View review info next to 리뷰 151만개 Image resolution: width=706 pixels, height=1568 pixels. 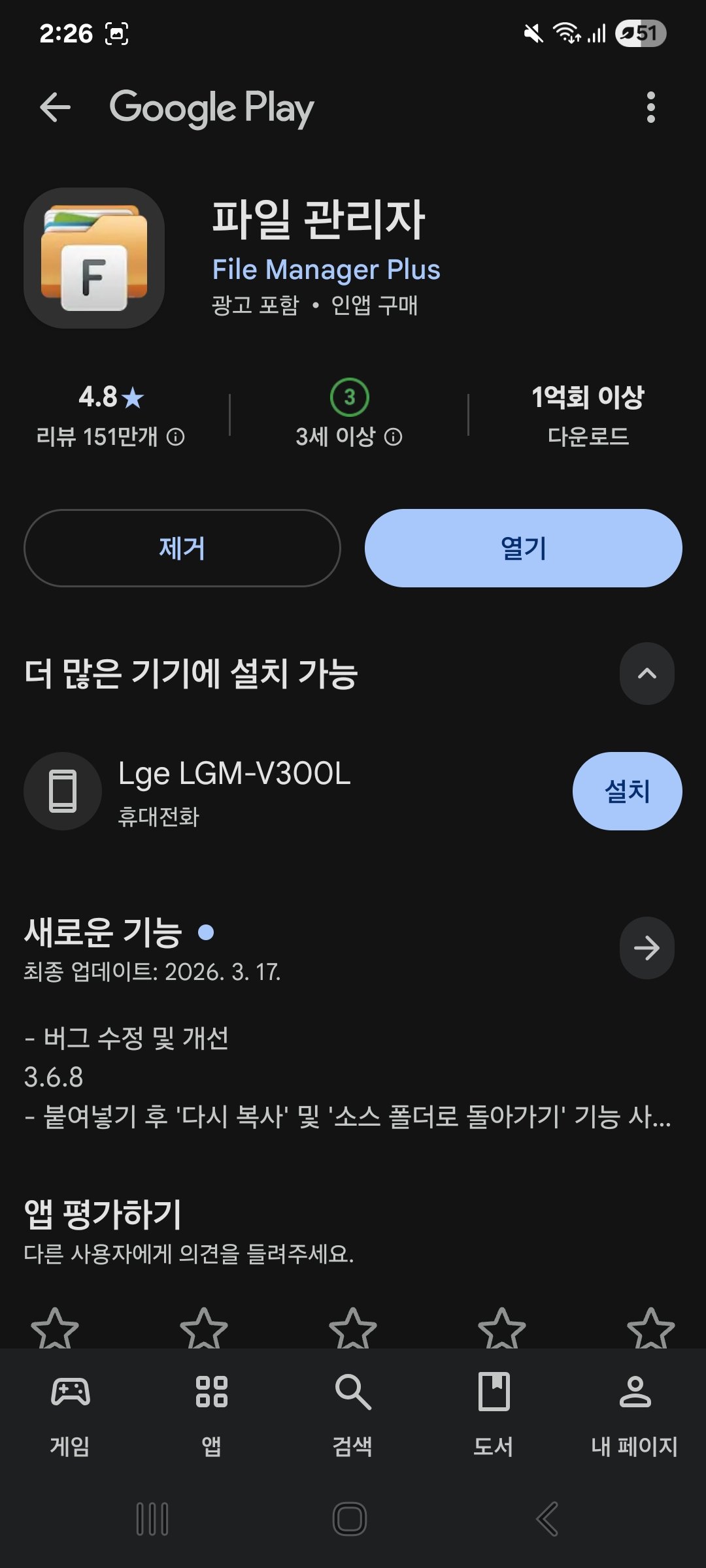pyautogui.click(x=176, y=436)
